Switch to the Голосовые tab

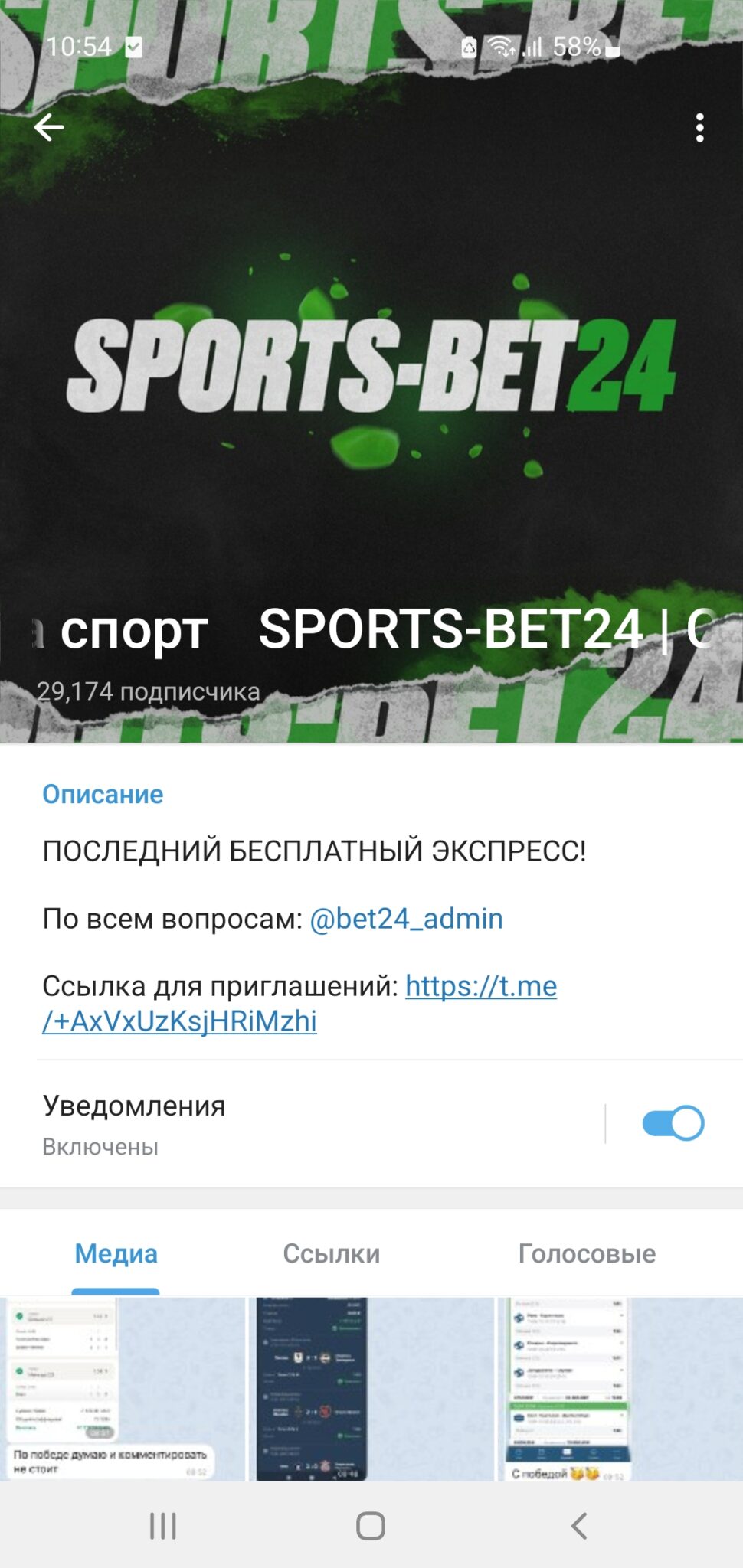[x=587, y=1253]
